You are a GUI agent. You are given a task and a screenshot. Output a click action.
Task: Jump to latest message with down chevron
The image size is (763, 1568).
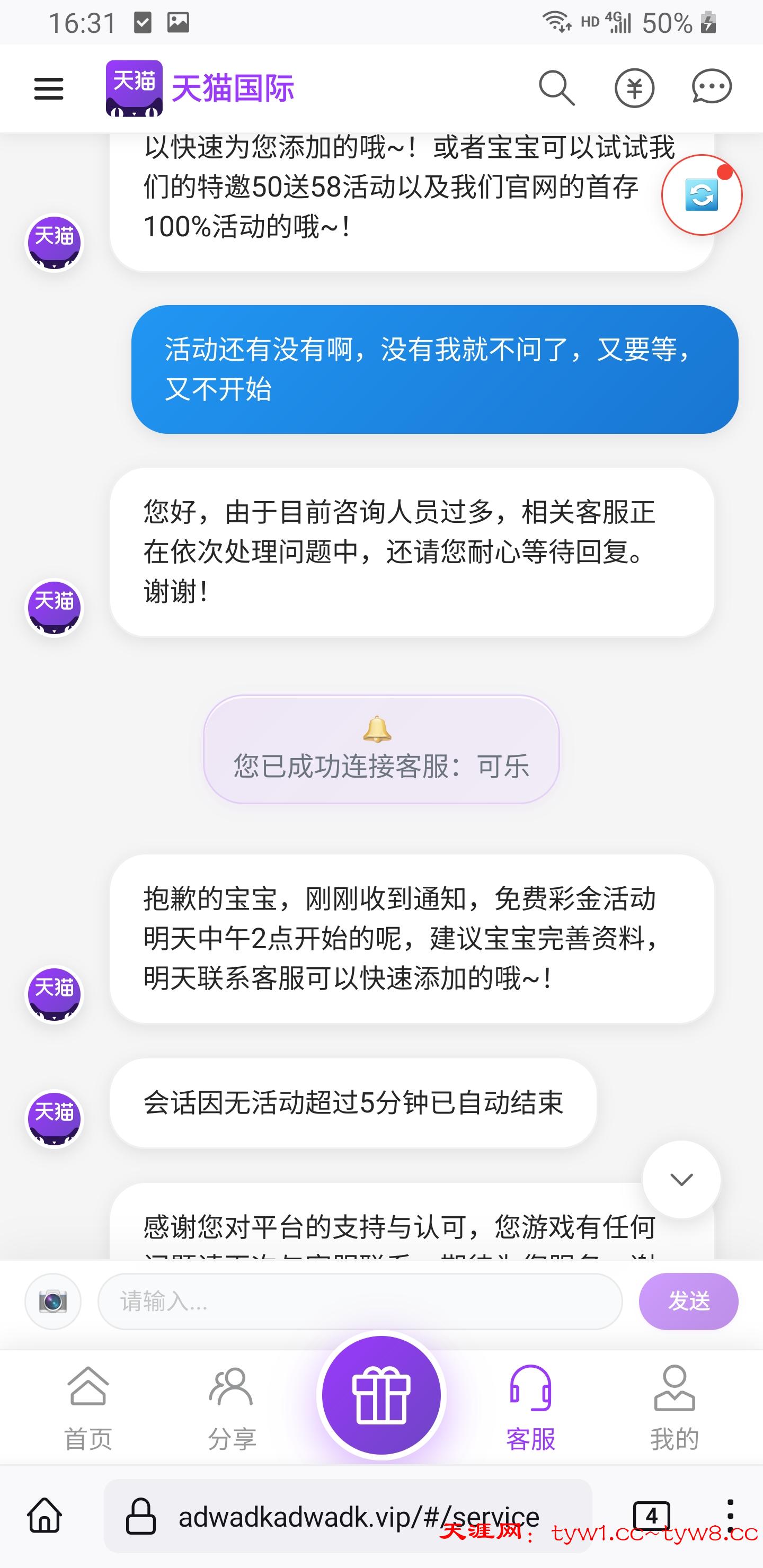681,1180
